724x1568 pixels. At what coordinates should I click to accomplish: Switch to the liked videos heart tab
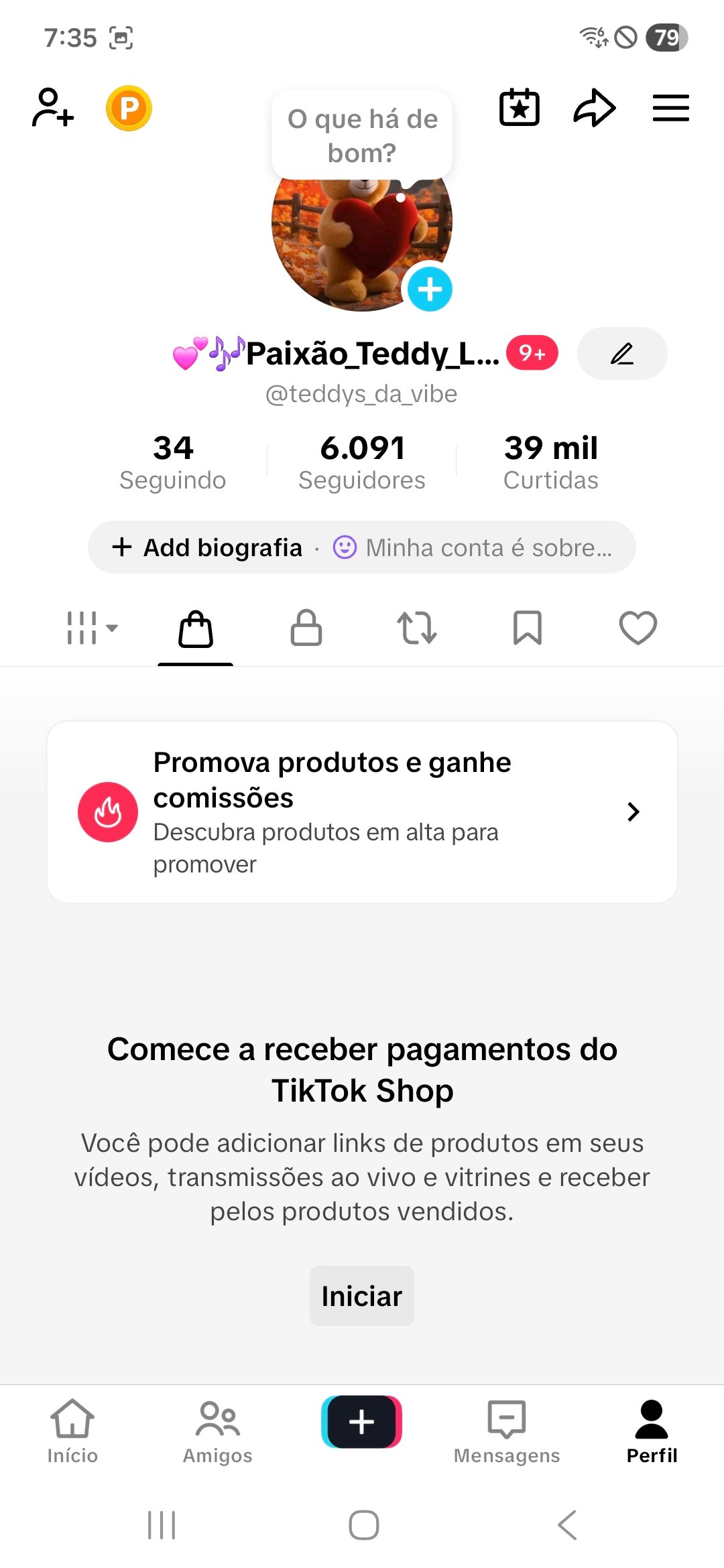[x=638, y=629]
